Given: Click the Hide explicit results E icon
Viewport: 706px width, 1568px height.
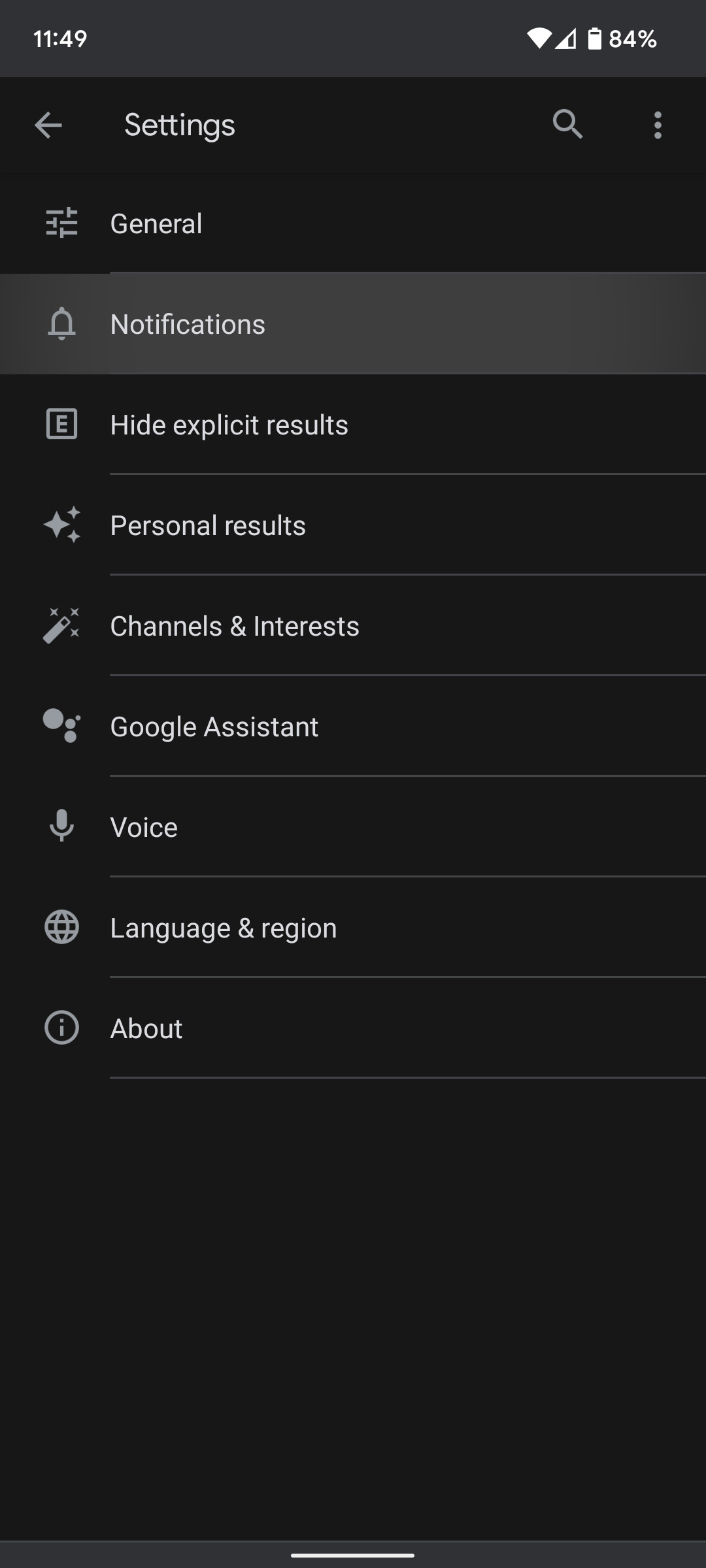Looking at the screenshot, I should click(61, 424).
